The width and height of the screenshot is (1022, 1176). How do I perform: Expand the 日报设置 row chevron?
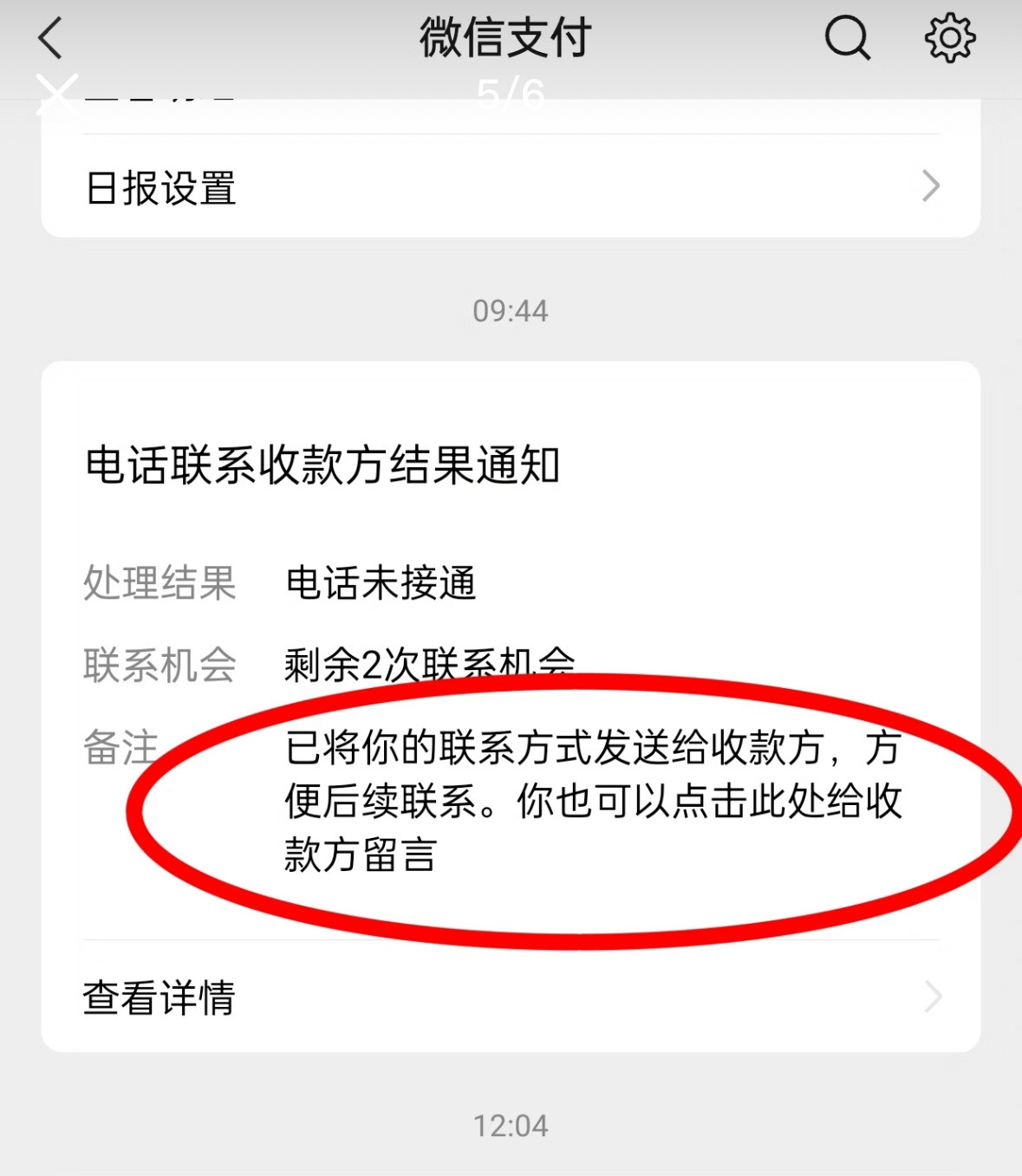pyautogui.click(x=931, y=185)
